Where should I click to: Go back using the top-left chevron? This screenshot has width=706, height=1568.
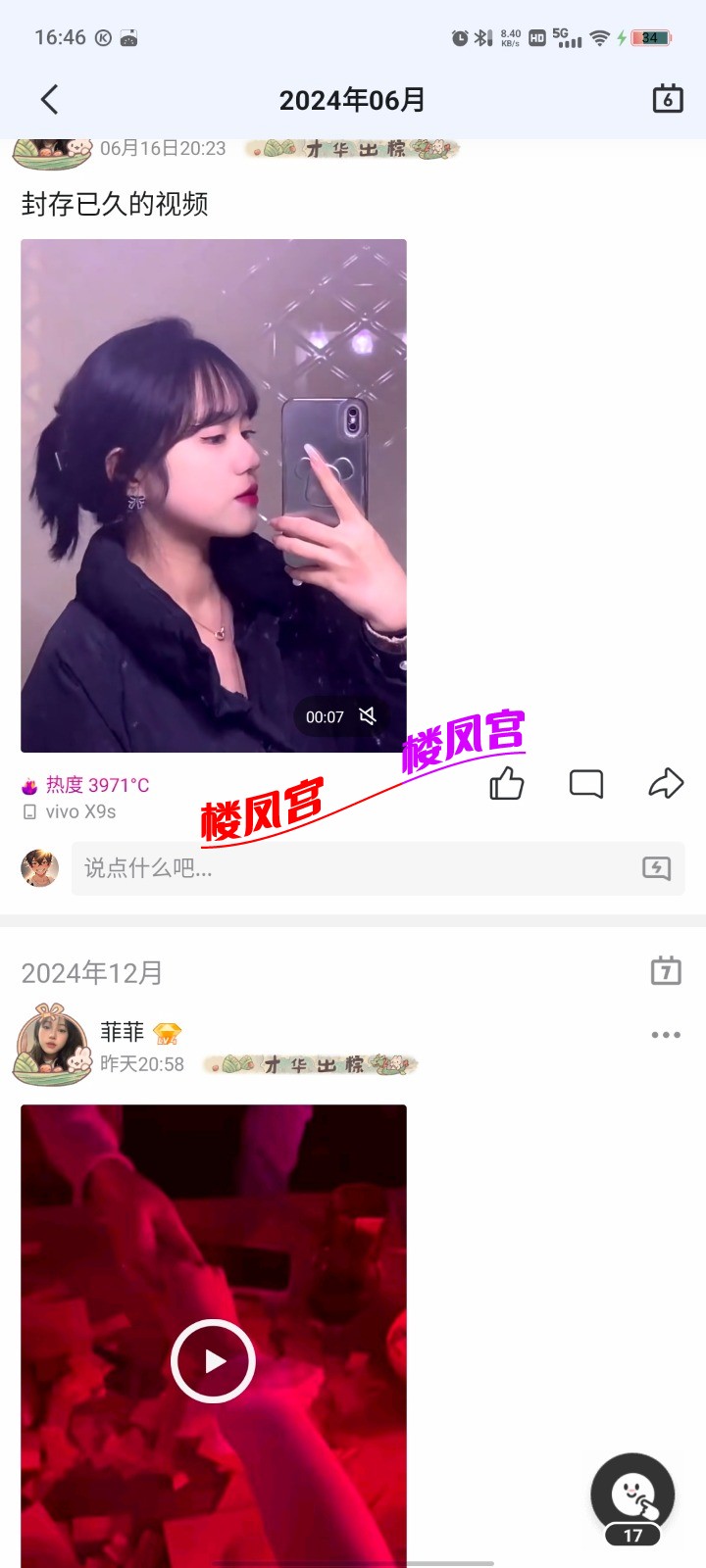pyautogui.click(x=49, y=99)
